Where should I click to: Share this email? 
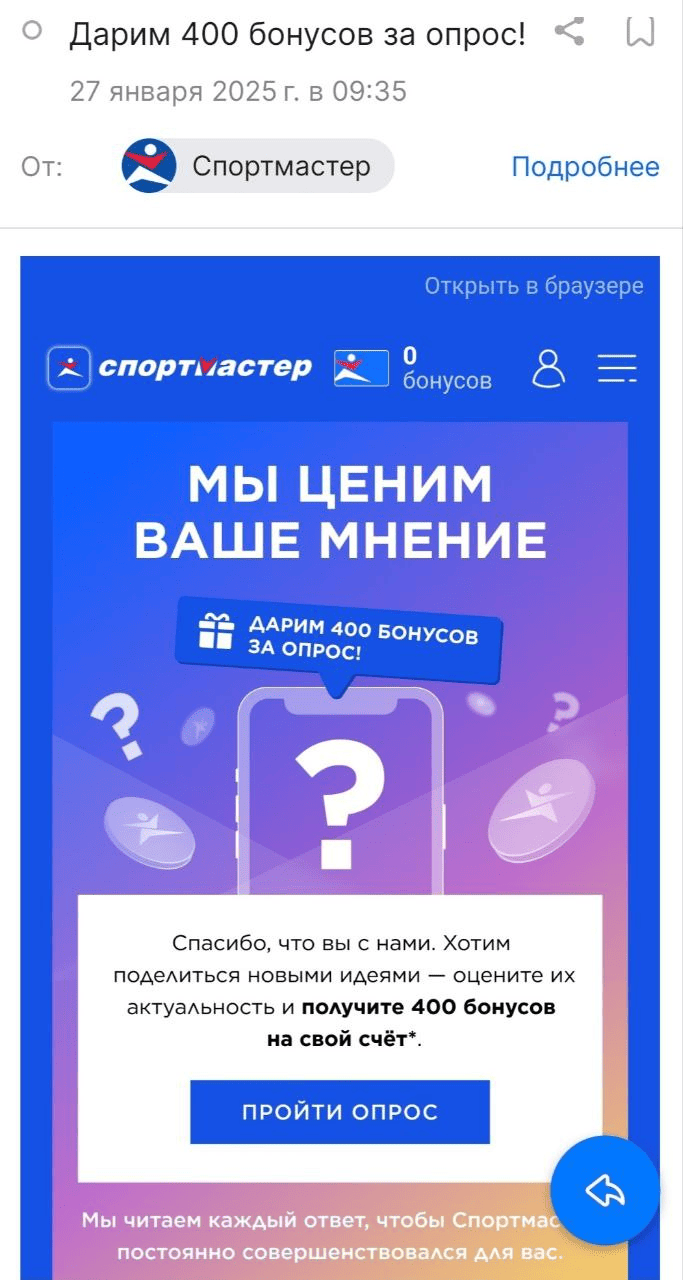tap(569, 33)
